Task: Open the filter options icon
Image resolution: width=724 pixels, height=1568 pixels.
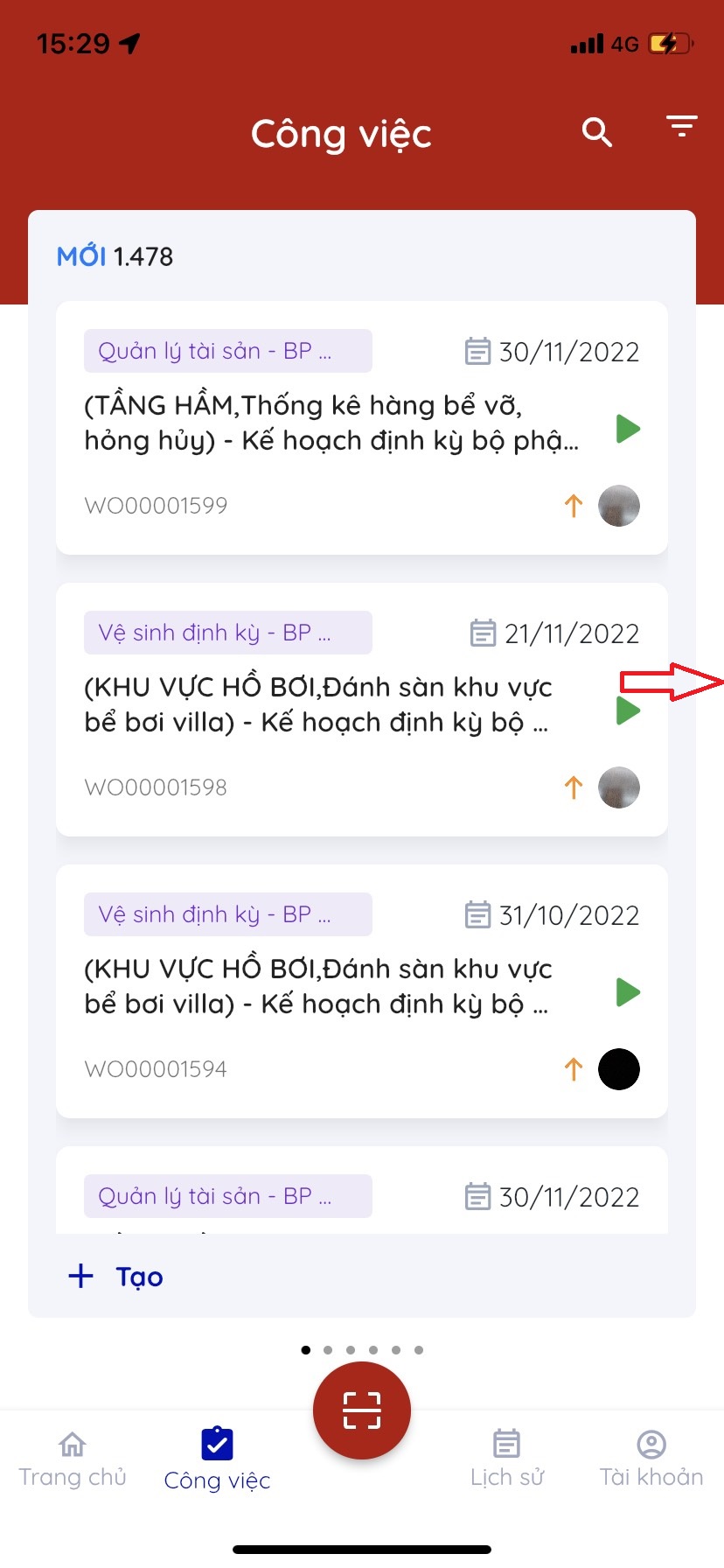Action: (681, 128)
